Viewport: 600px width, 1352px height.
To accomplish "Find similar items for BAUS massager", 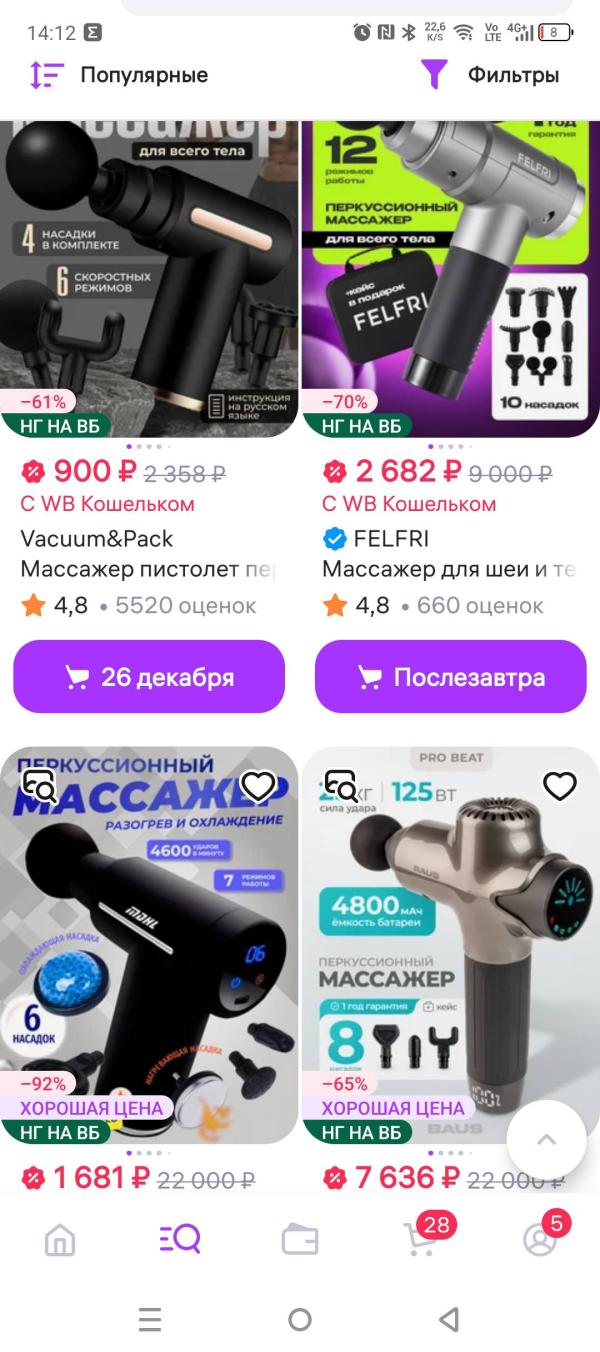I will pyautogui.click(x=341, y=787).
